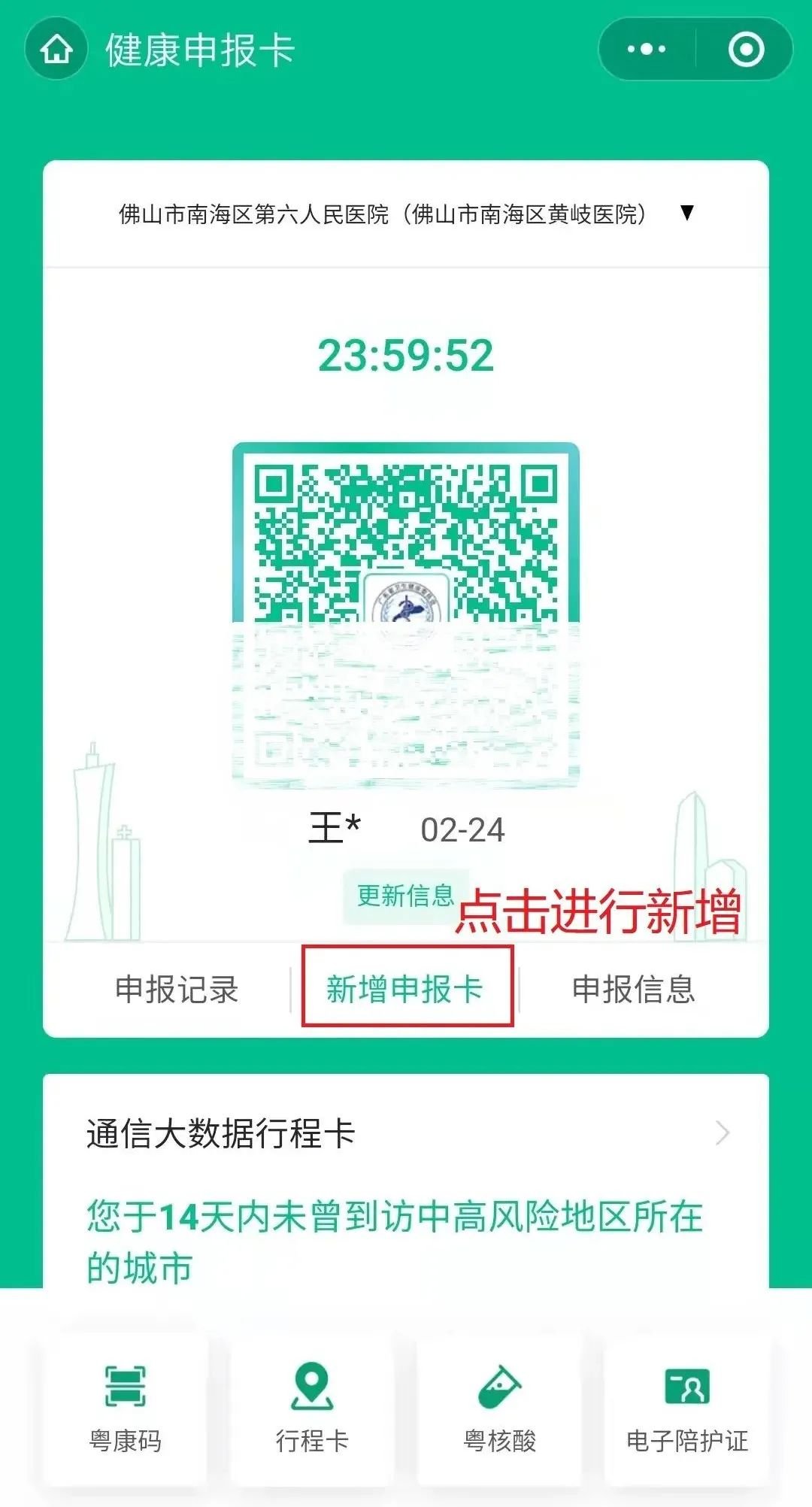Tap the 更新信息 button
Screen dimensions: 812x1507
pyautogui.click(x=405, y=896)
